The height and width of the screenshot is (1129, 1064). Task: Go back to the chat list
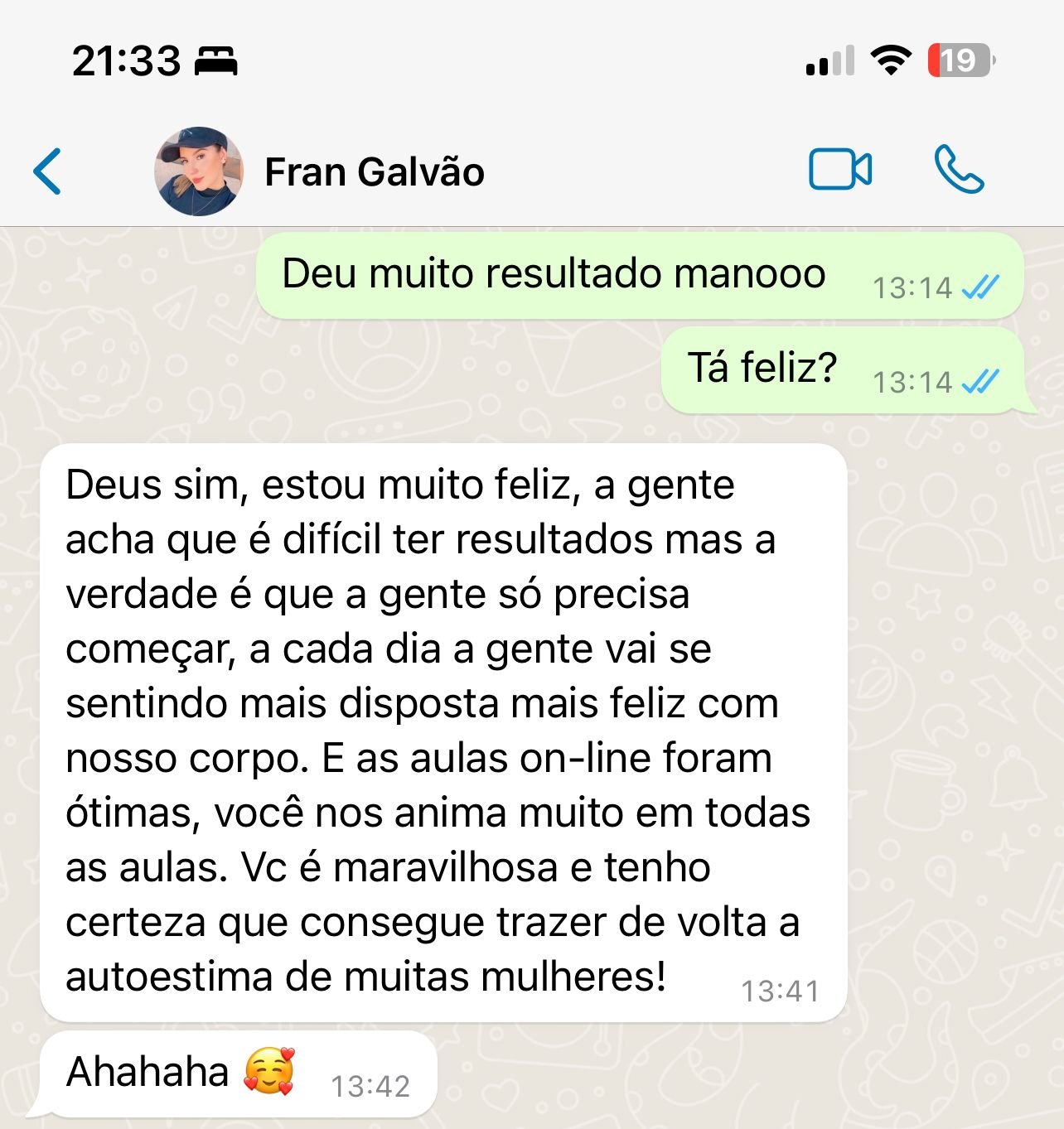(x=47, y=171)
